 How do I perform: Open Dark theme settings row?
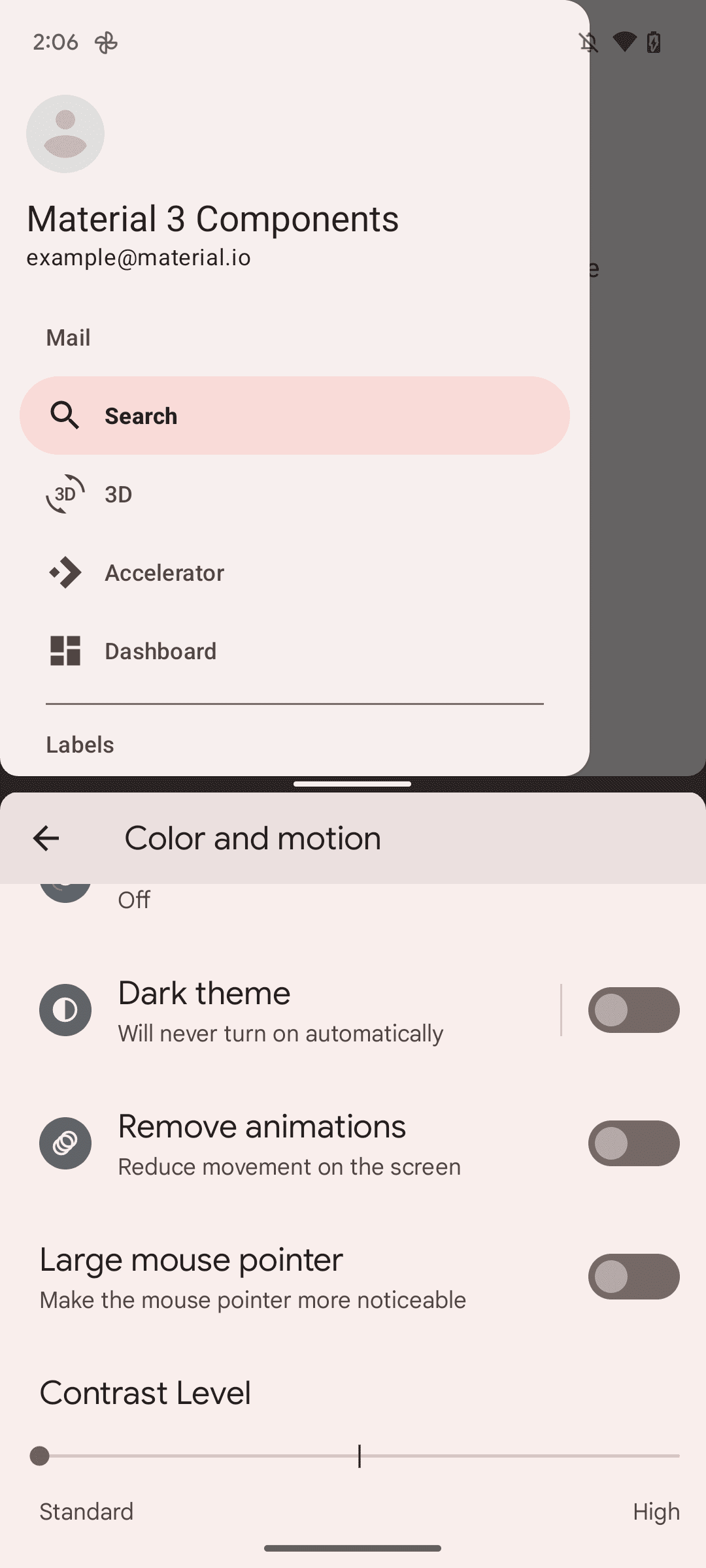(280, 1010)
